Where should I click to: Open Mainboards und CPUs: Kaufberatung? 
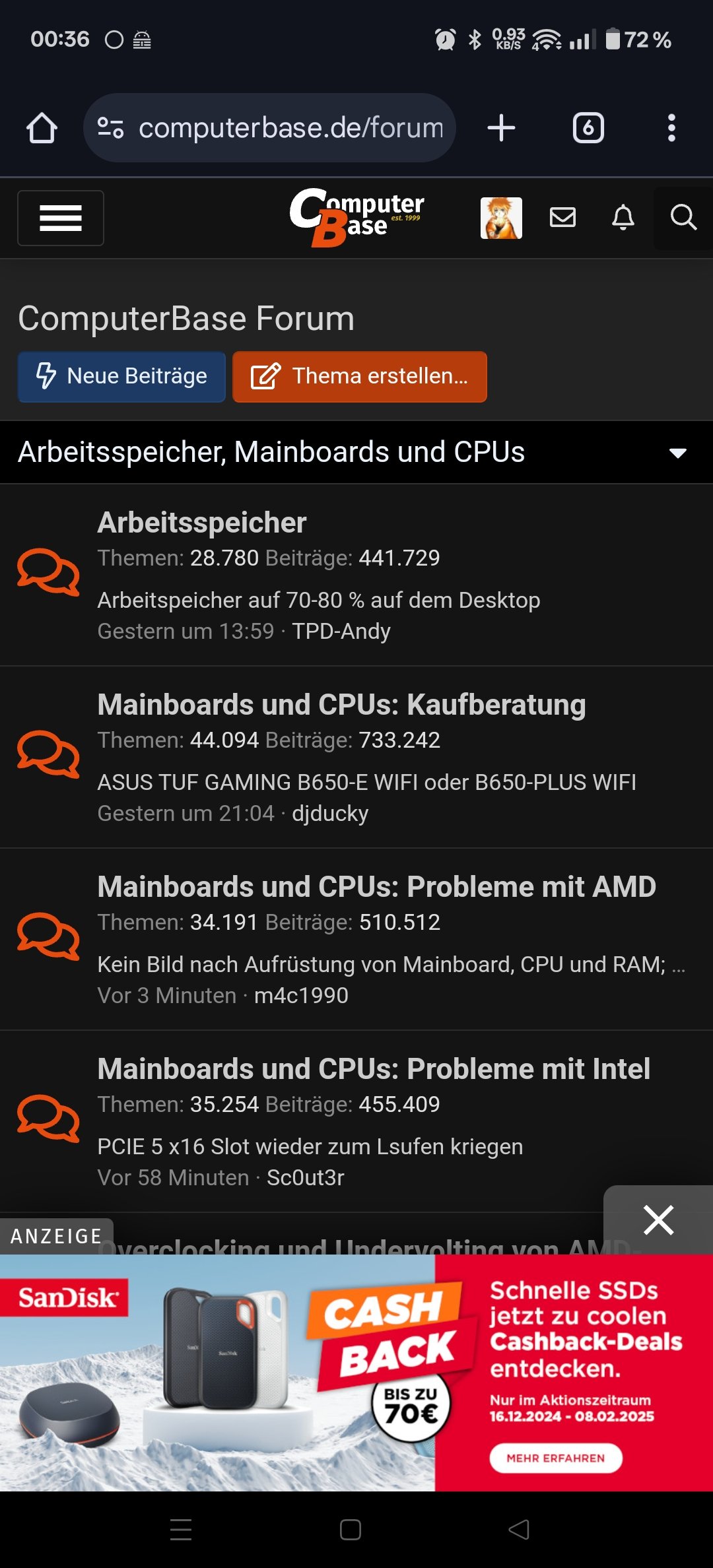(341, 705)
